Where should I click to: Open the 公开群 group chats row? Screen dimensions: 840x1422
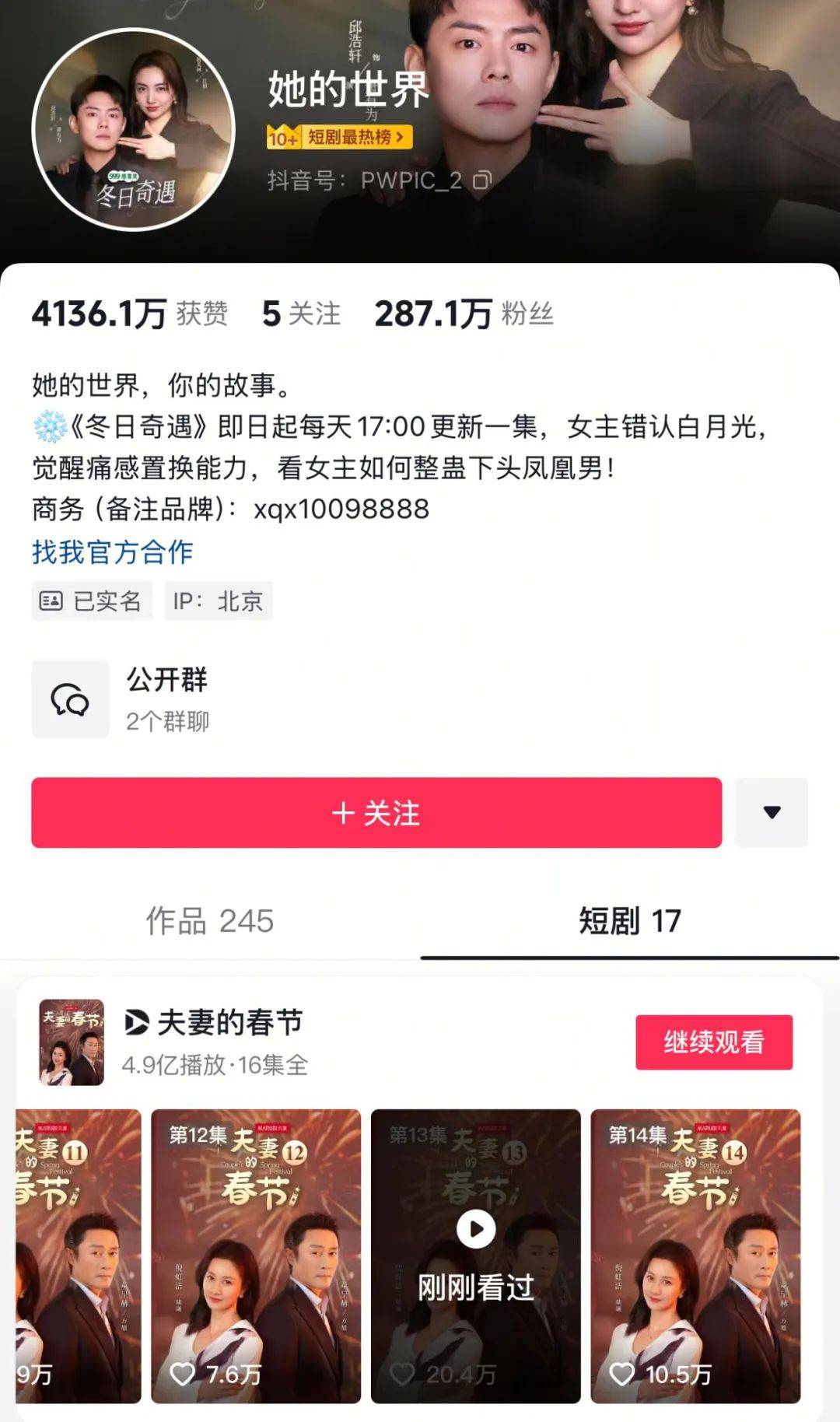click(x=167, y=699)
